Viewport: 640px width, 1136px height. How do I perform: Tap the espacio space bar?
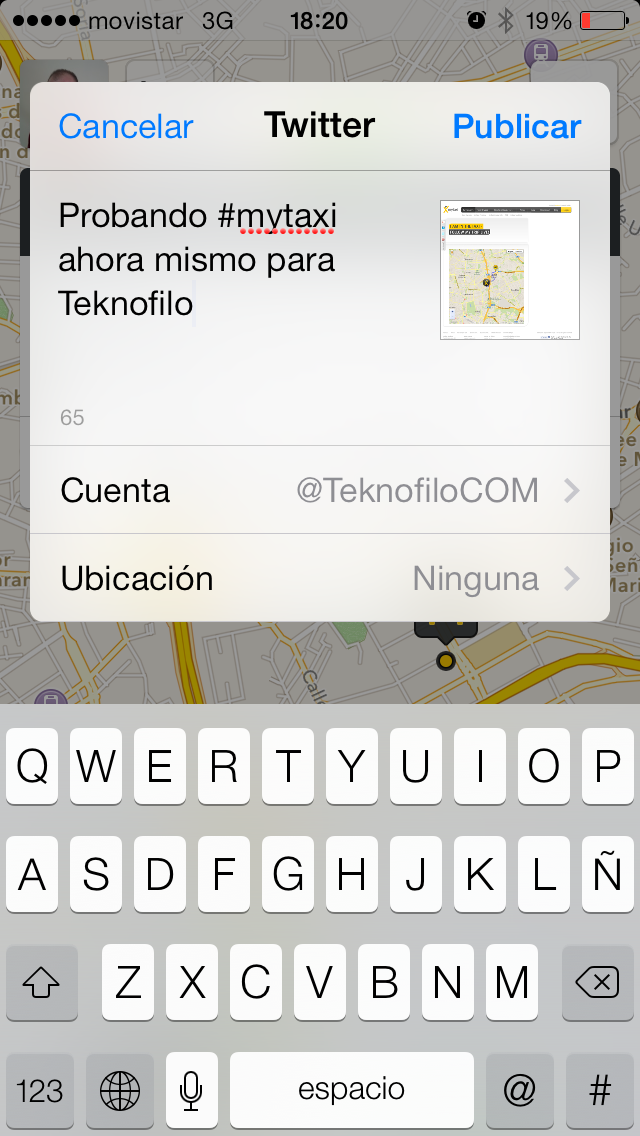[x=352, y=1090]
